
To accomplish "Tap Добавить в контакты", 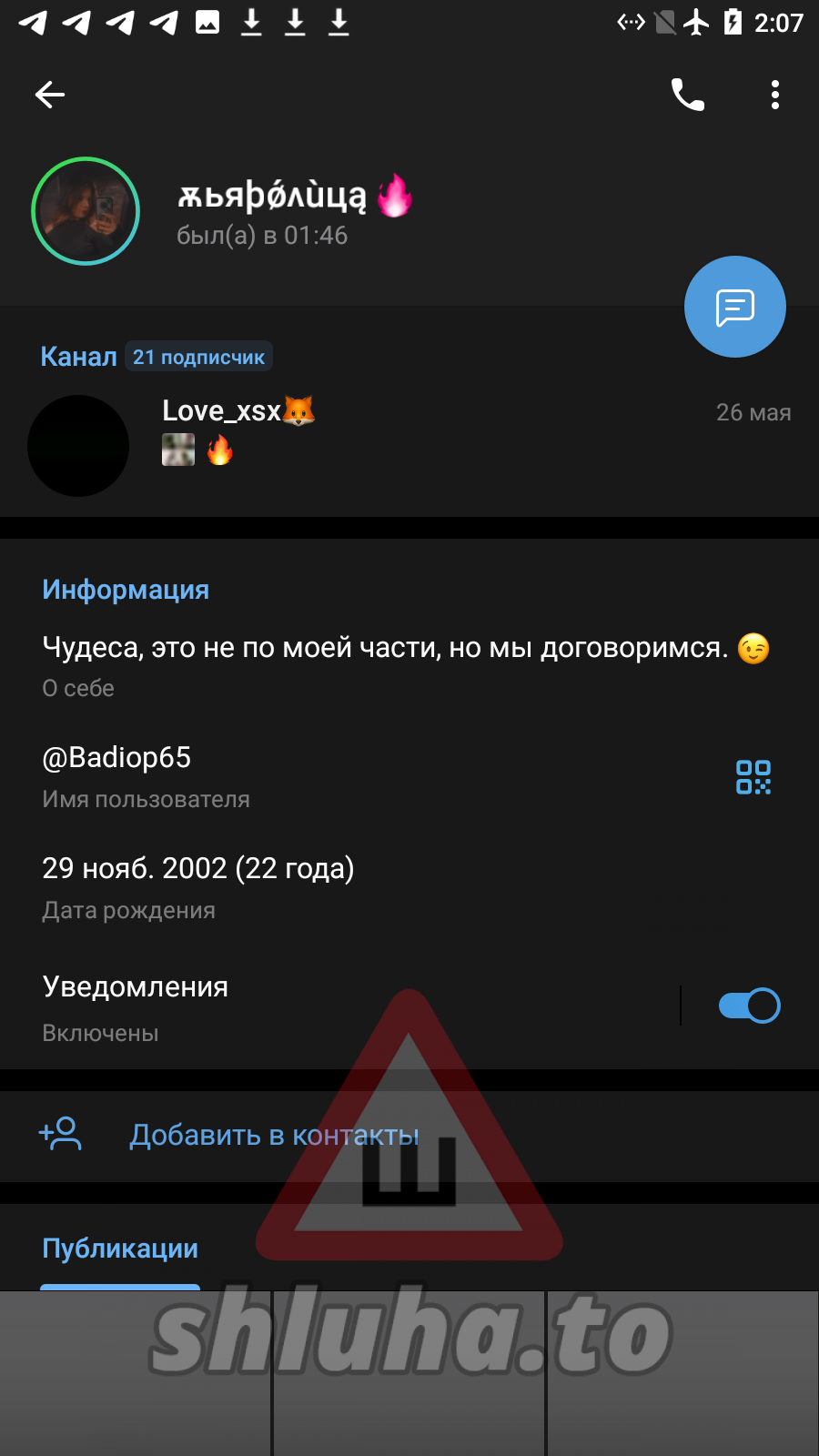I will 273,1135.
